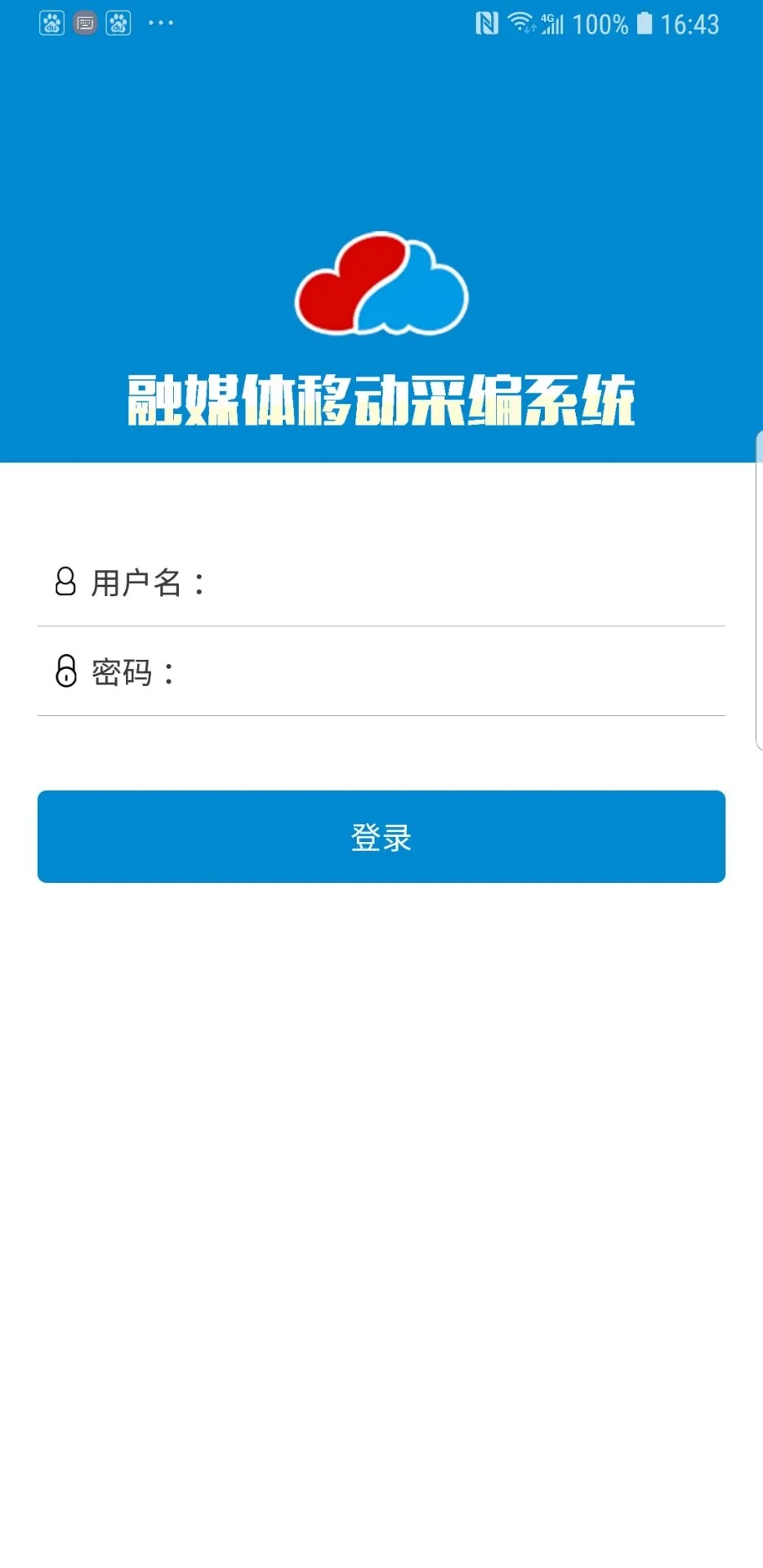Click the username input field
Image resolution: width=763 pixels, height=1568 pixels.
click(408, 582)
